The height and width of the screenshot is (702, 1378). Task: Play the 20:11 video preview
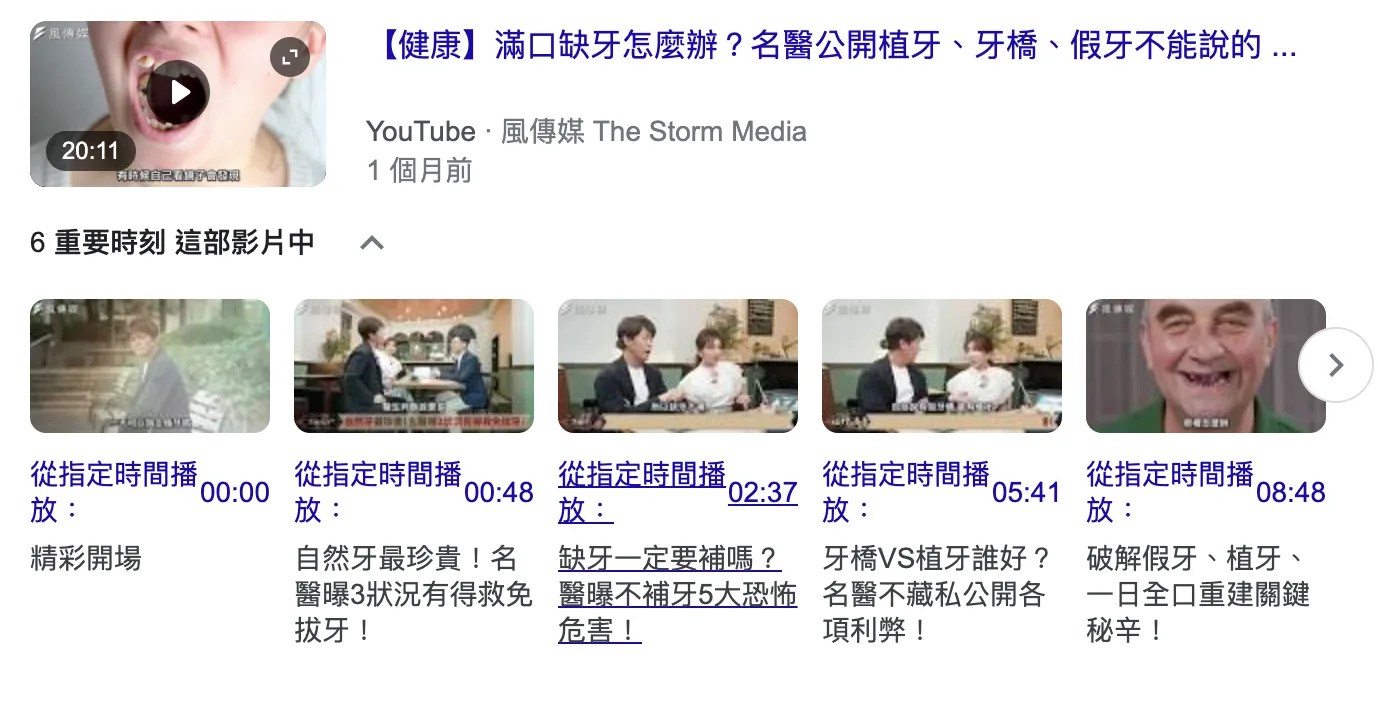(179, 93)
